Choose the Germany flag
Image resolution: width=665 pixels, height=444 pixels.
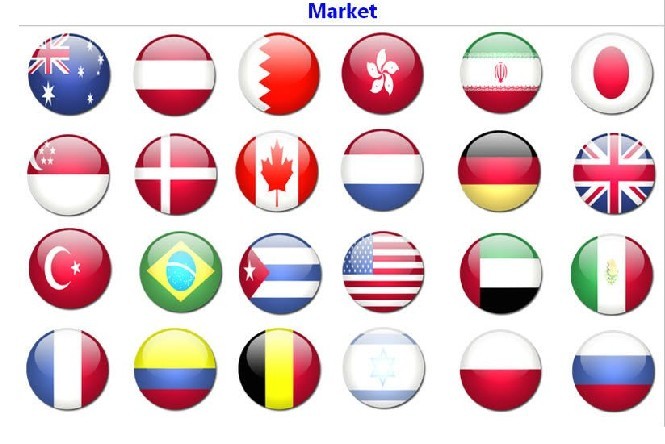499,172
